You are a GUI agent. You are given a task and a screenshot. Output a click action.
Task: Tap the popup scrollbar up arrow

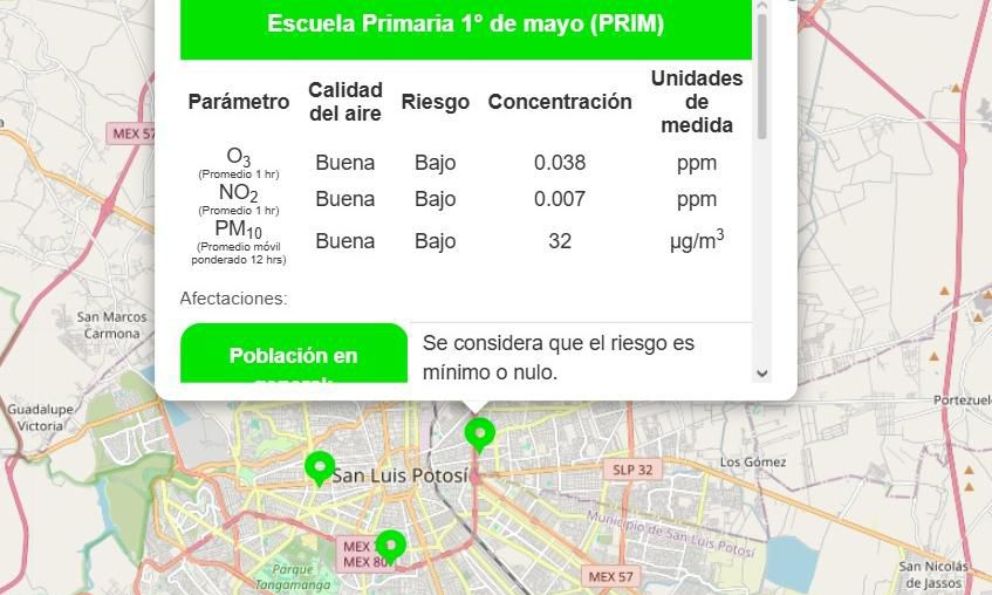coord(762,6)
